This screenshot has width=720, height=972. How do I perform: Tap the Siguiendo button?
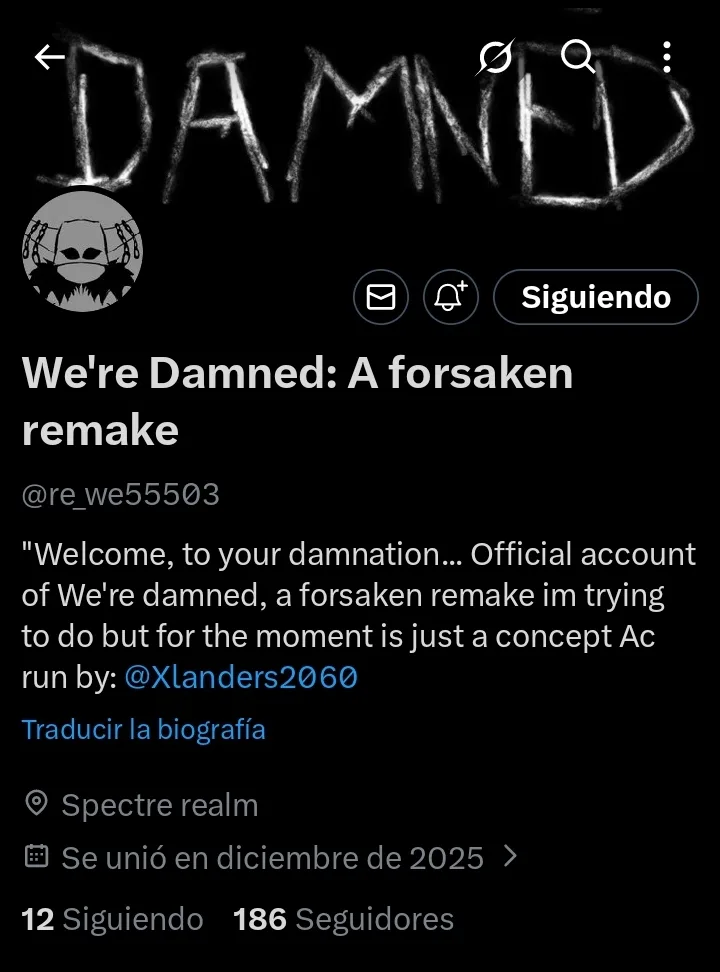595,297
